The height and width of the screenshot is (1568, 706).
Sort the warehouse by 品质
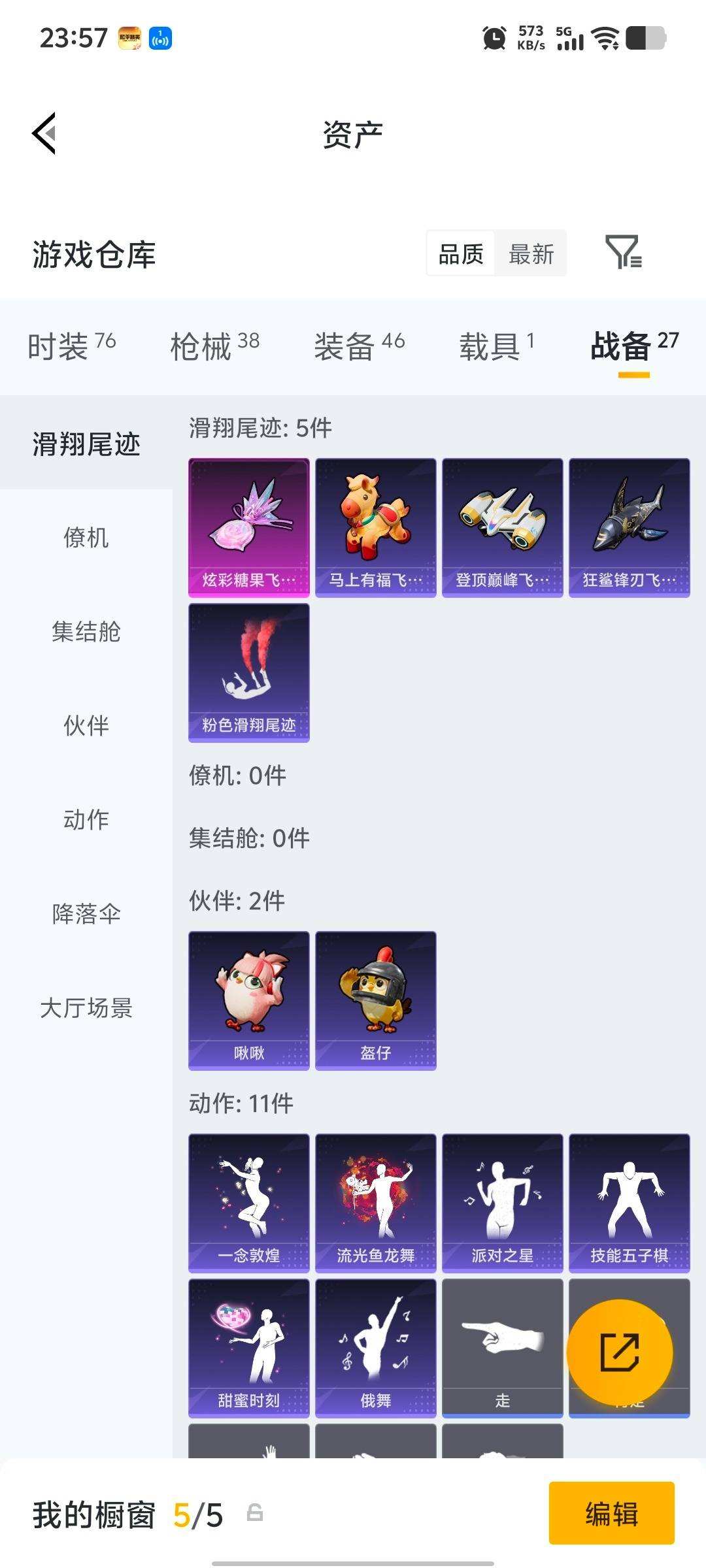coord(461,253)
